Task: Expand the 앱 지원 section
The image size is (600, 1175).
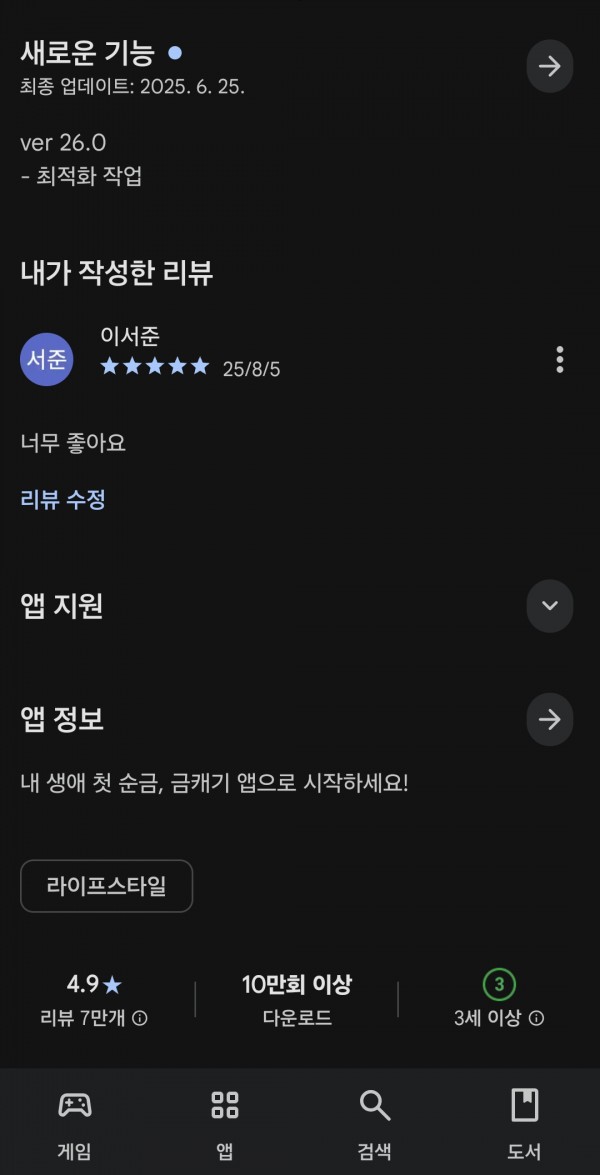Action: coord(550,605)
